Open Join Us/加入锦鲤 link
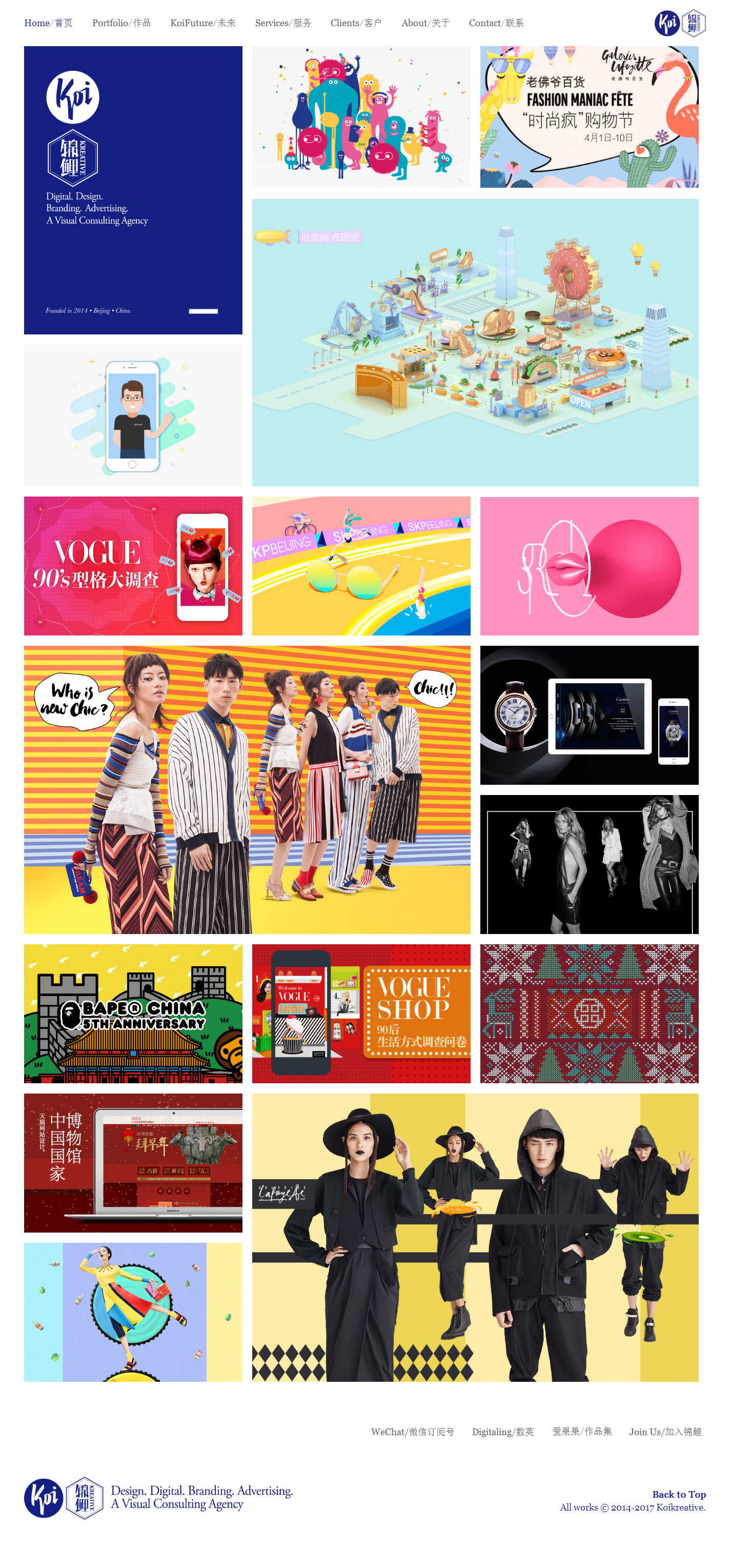The image size is (730, 1568). click(665, 1432)
